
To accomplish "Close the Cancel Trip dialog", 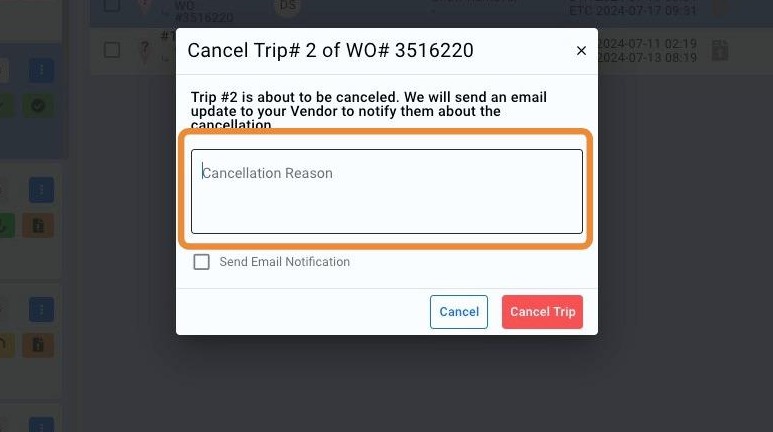I will point(581,51).
